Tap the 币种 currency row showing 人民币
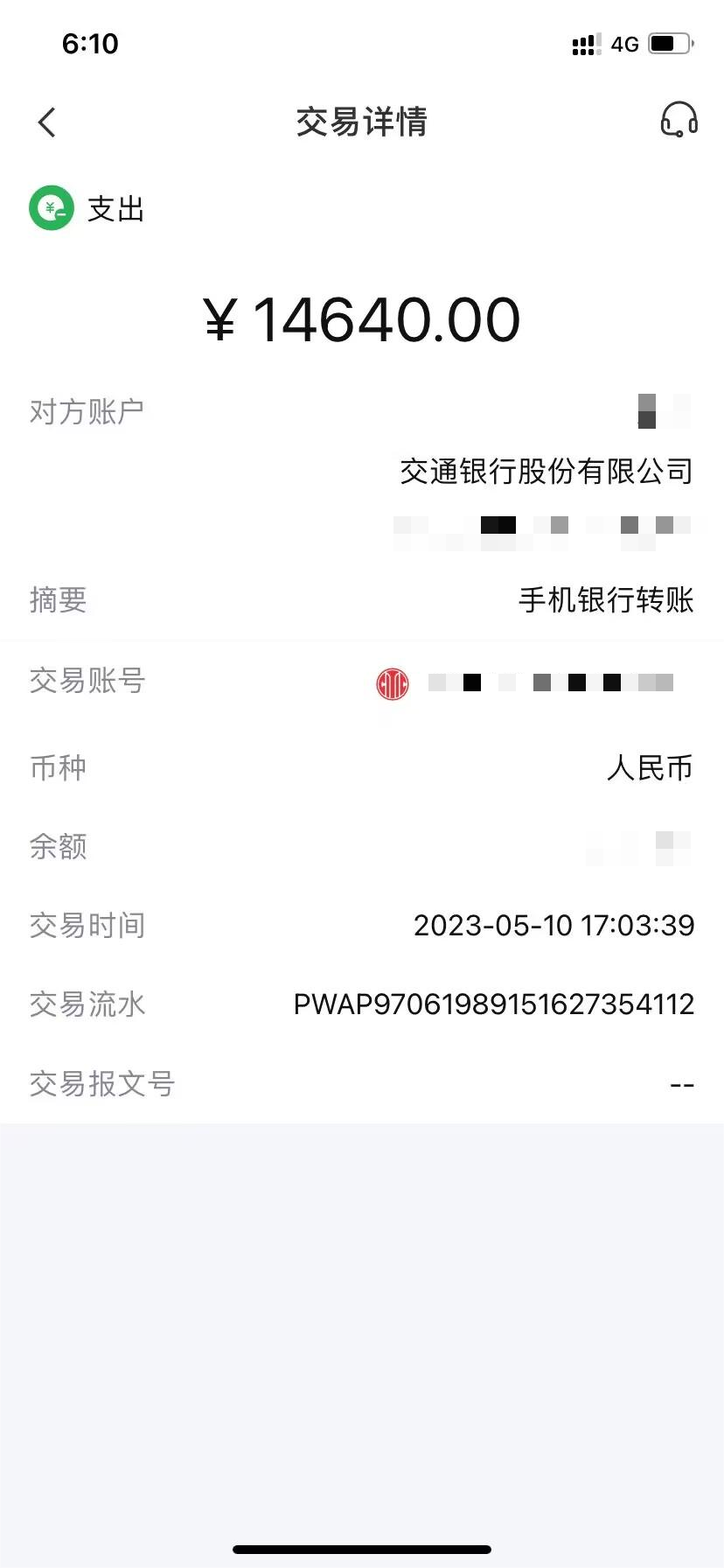Screen dimensions: 724x1568 (x=651, y=767)
